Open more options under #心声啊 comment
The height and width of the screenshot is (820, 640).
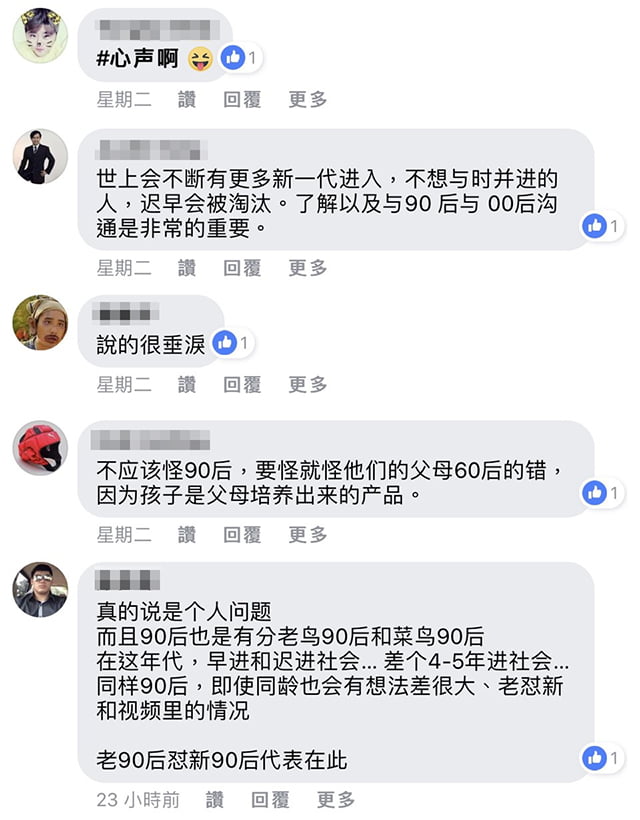(308, 100)
